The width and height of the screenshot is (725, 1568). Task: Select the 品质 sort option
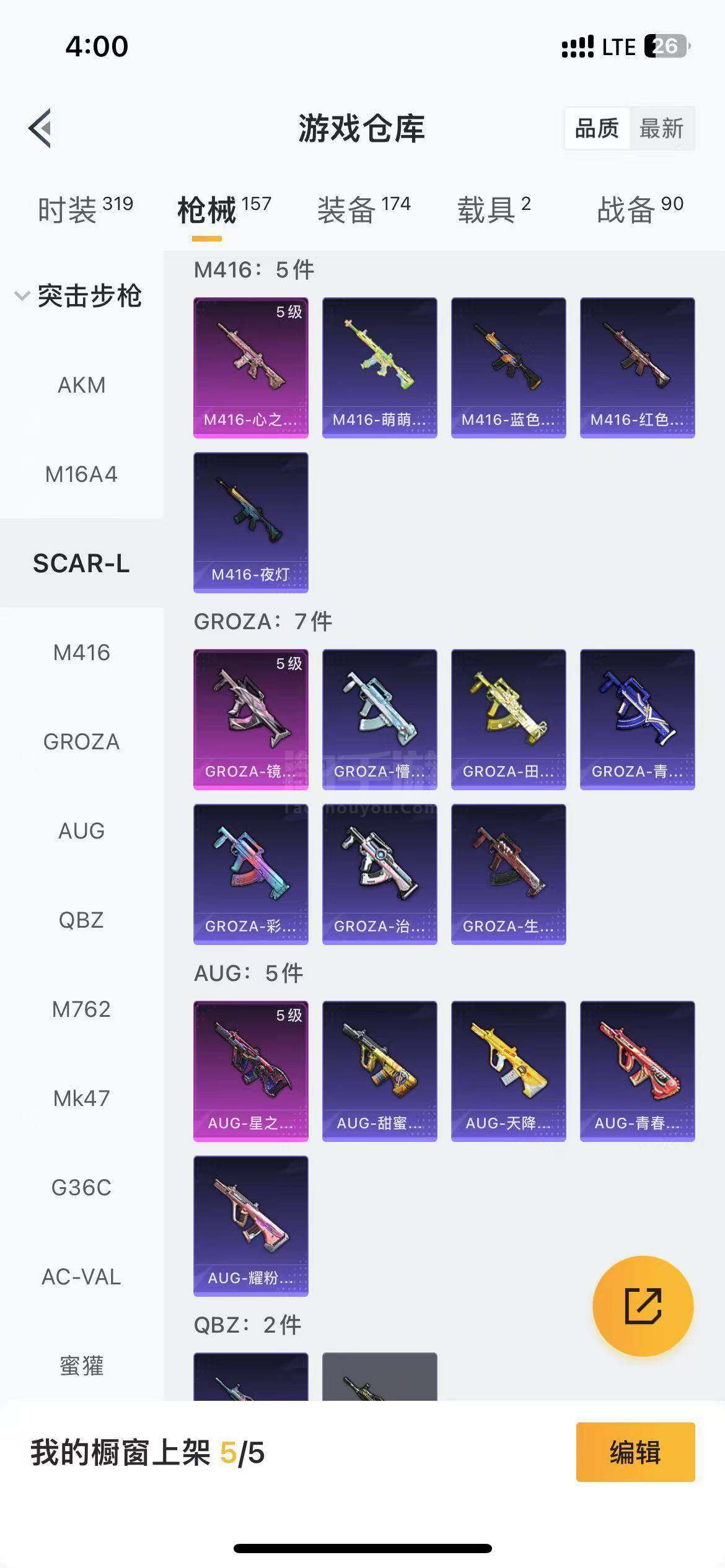pyautogui.click(x=597, y=129)
